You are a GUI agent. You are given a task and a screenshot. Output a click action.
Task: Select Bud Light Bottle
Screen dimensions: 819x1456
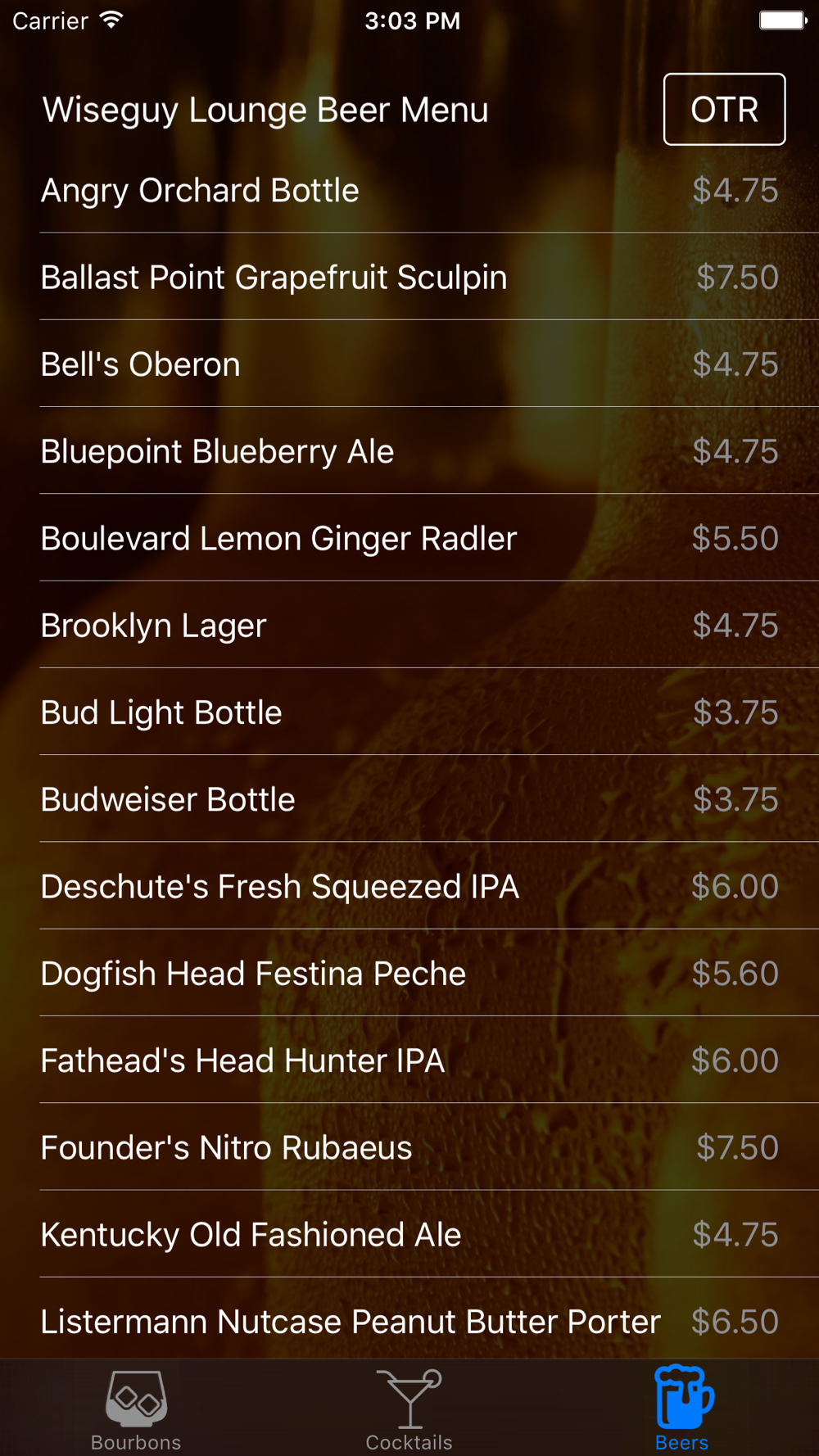409,712
